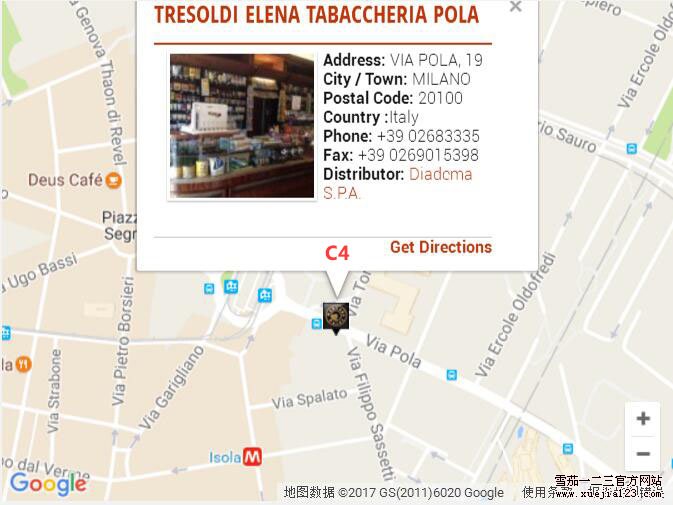Tap the Get Directions link
Image resolution: width=673 pixels, height=505 pixels.
click(x=440, y=247)
